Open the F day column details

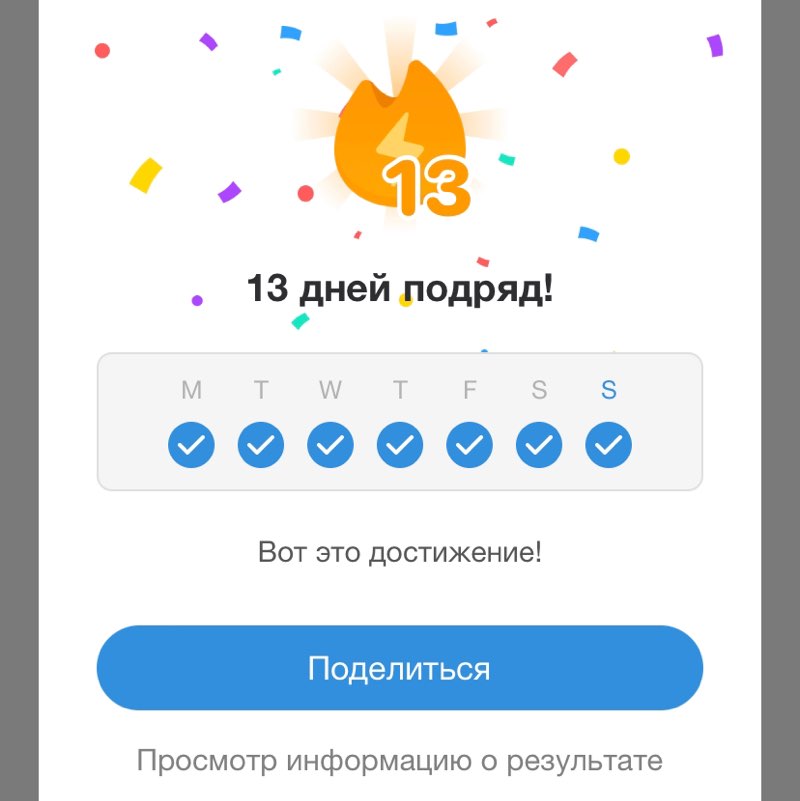[468, 391]
